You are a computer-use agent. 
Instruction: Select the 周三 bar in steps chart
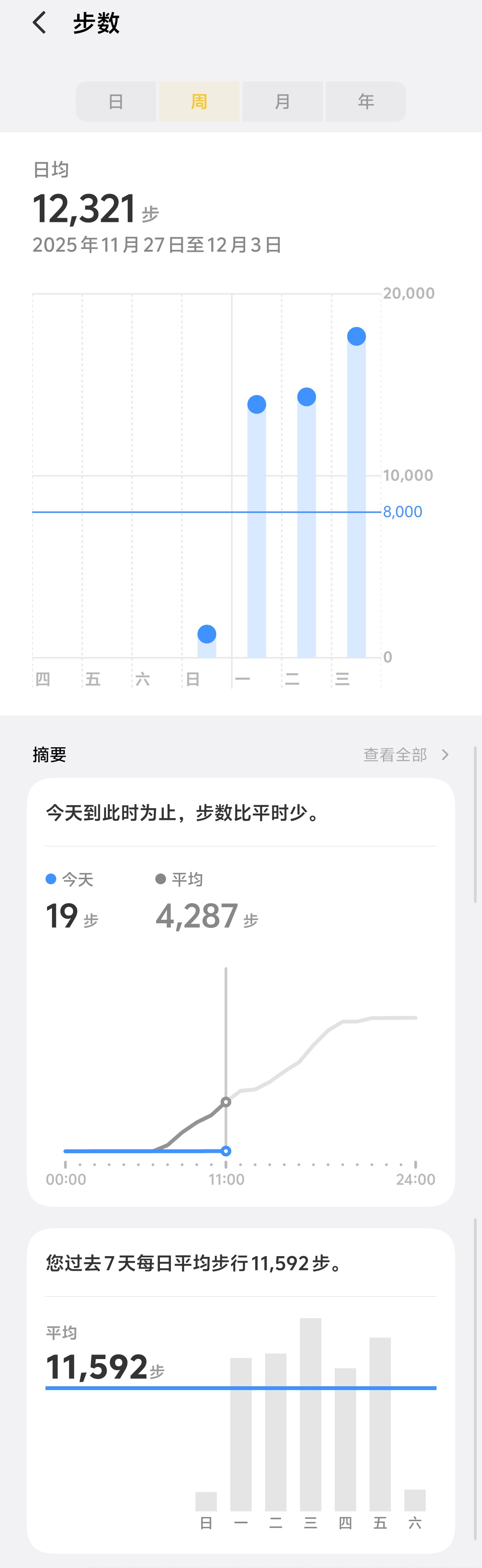(x=357, y=496)
